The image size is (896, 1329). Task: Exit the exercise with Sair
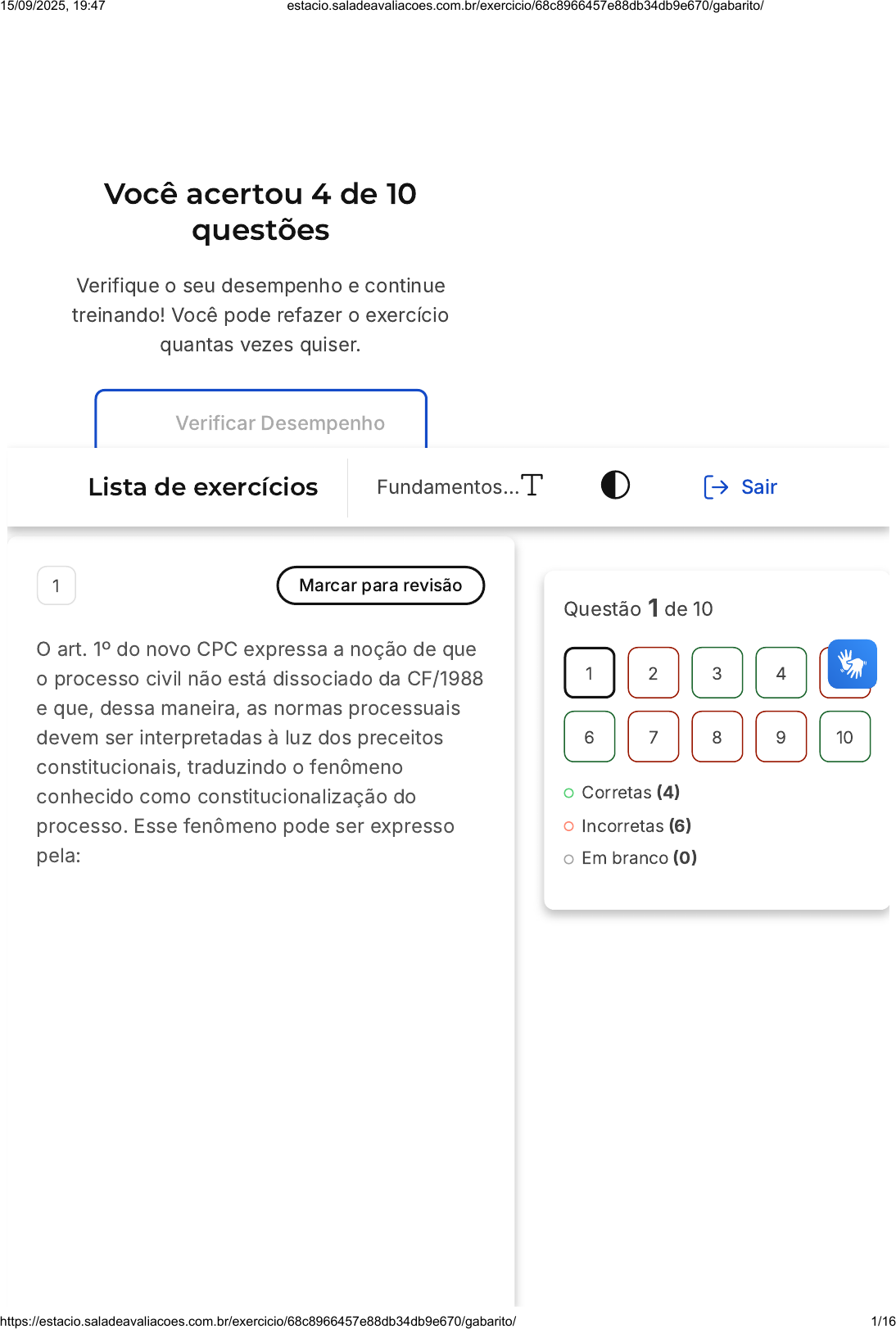pyautogui.click(x=741, y=487)
